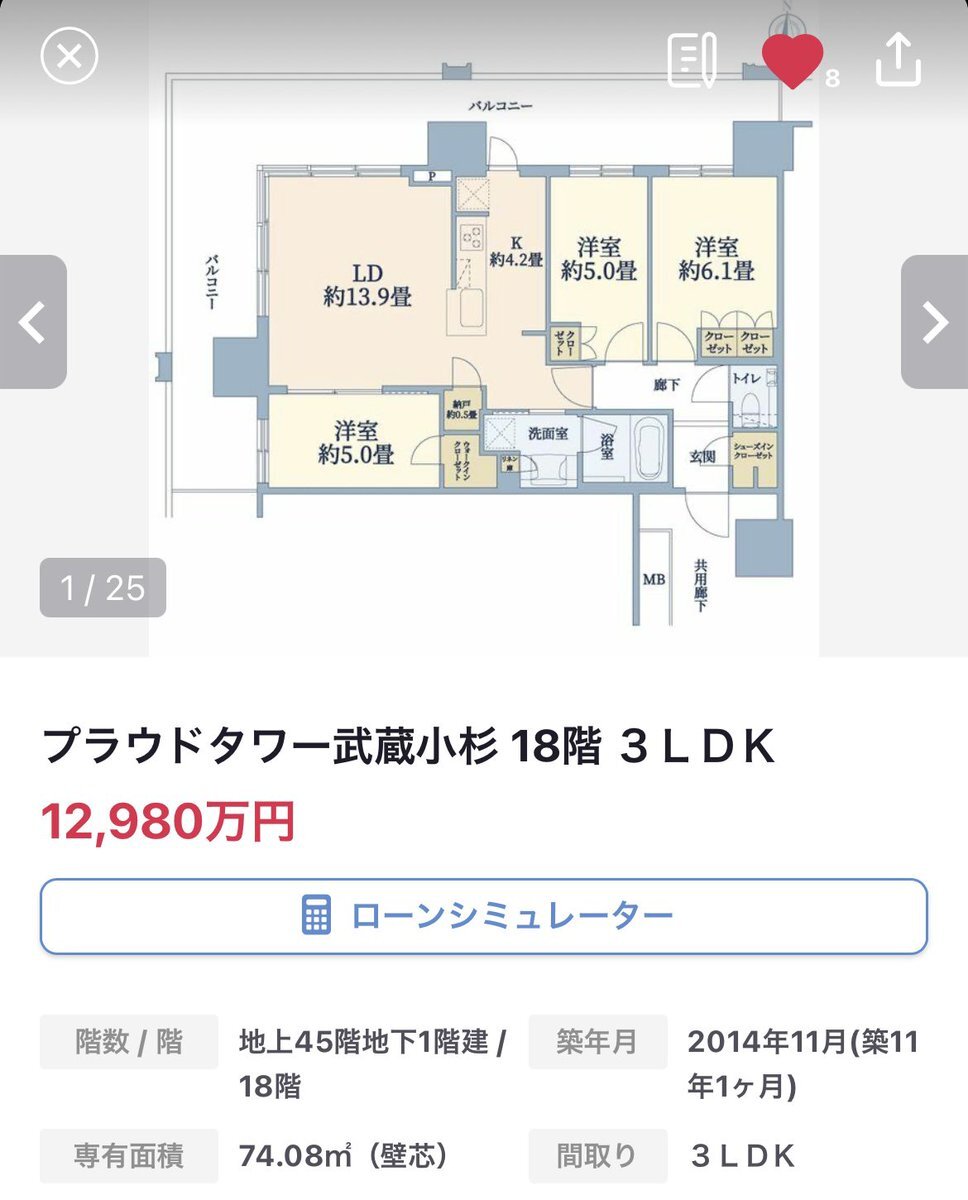Open the ローンシミュレーター button
Viewport: 968px width, 1200px height.
click(484, 916)
